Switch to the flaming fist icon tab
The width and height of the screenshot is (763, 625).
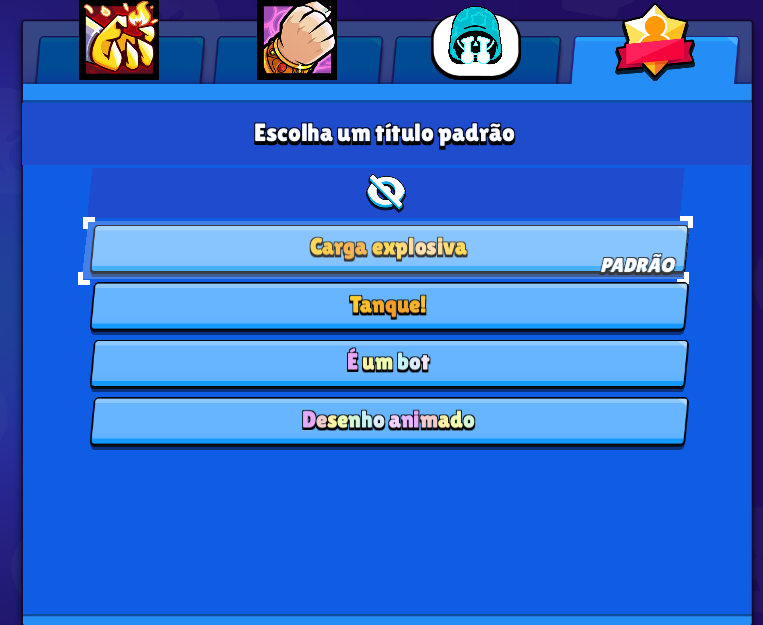click(x=119, y=42)
